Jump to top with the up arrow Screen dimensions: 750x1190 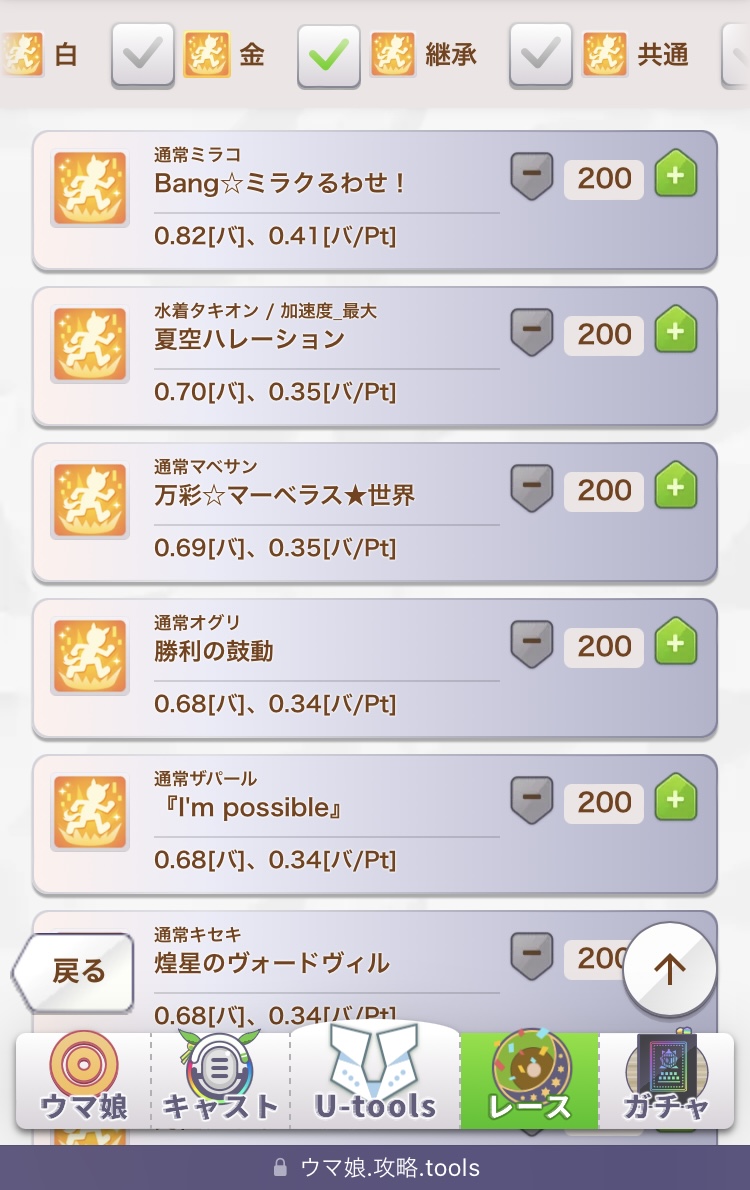[669, 969]
